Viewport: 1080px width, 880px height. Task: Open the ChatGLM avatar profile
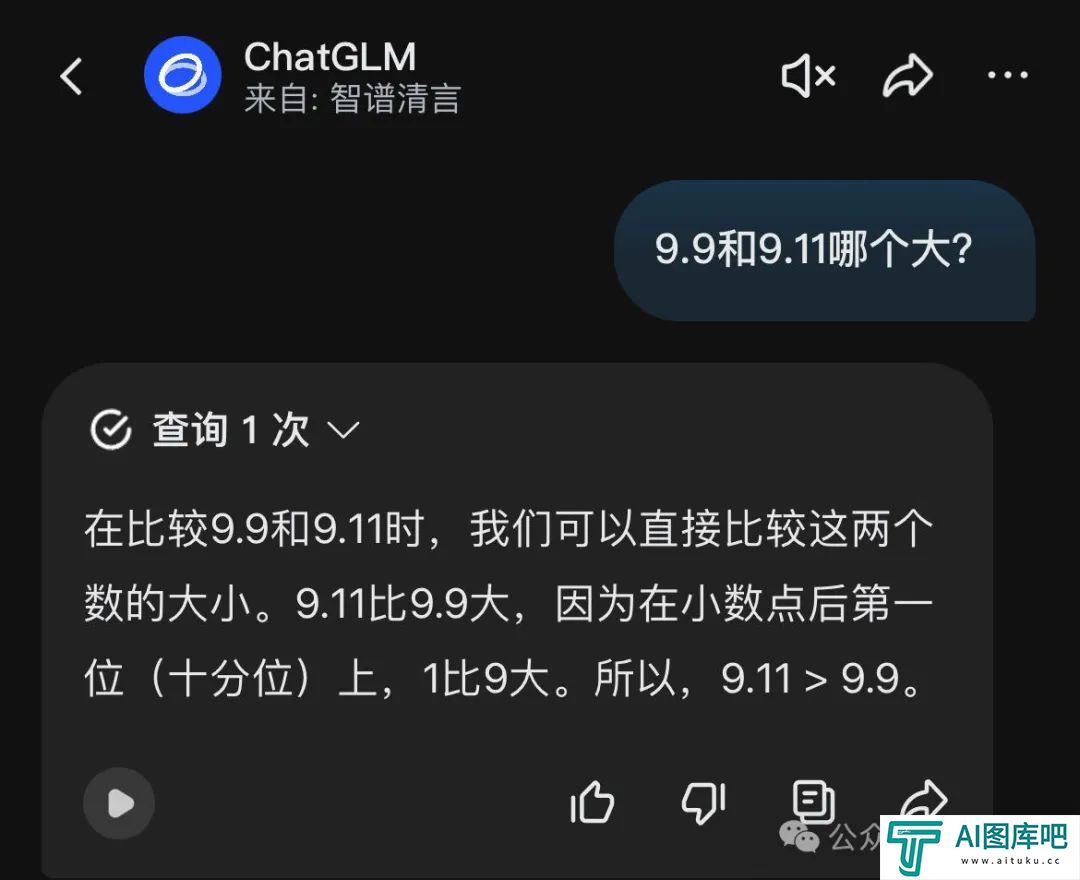(x=182, y=75)
